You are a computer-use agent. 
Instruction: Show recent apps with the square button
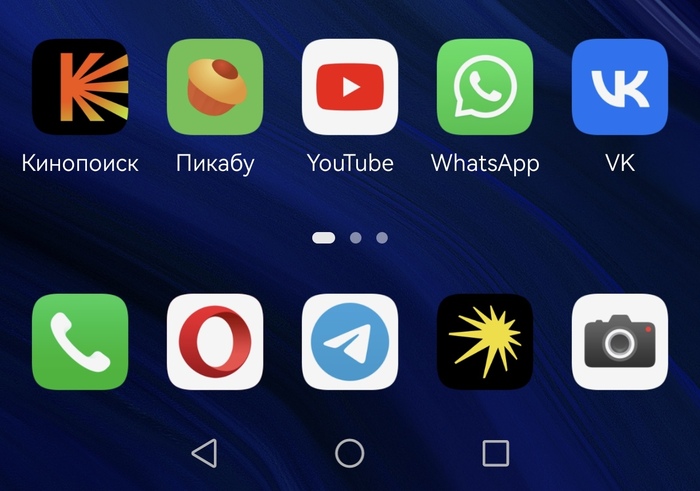(495, 453)
